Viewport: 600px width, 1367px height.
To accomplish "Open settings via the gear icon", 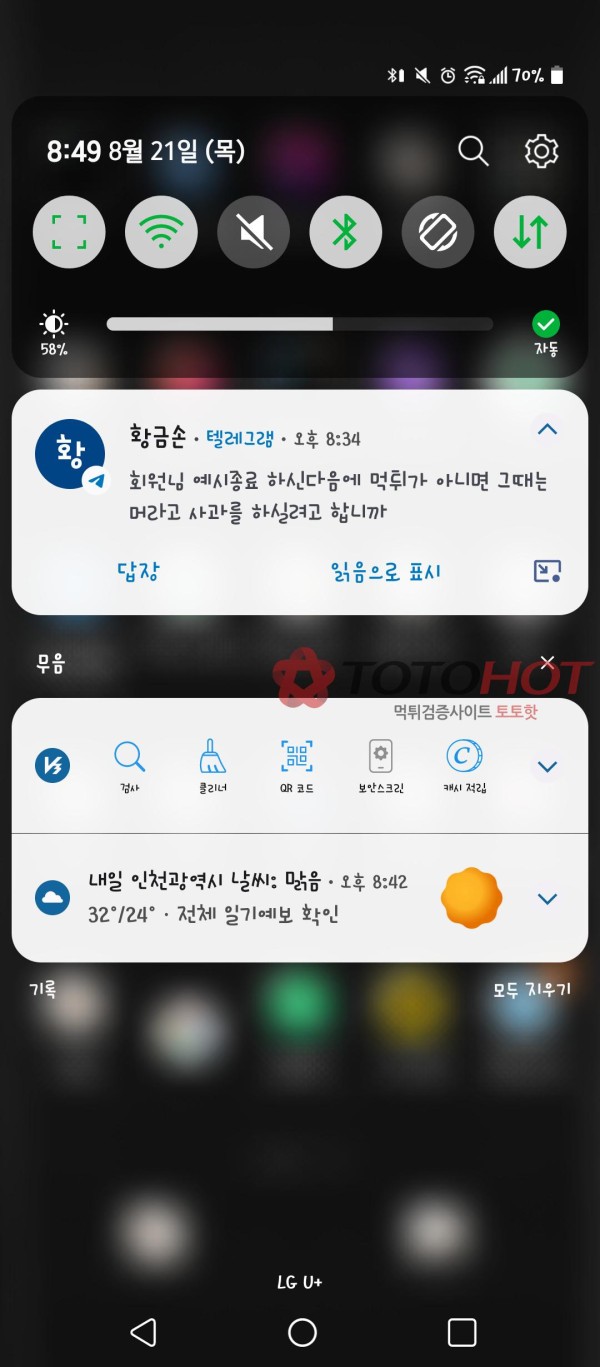I will pos(541,151).
